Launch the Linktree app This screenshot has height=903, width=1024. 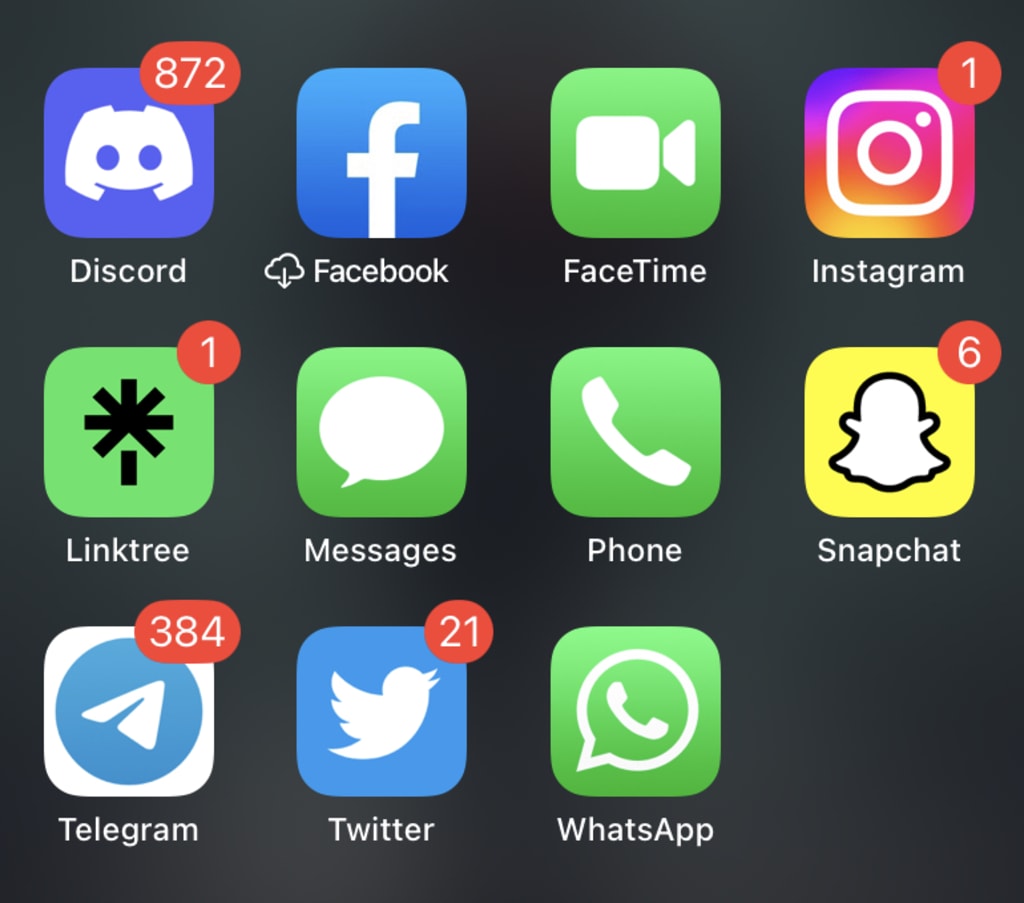point(128,432)
